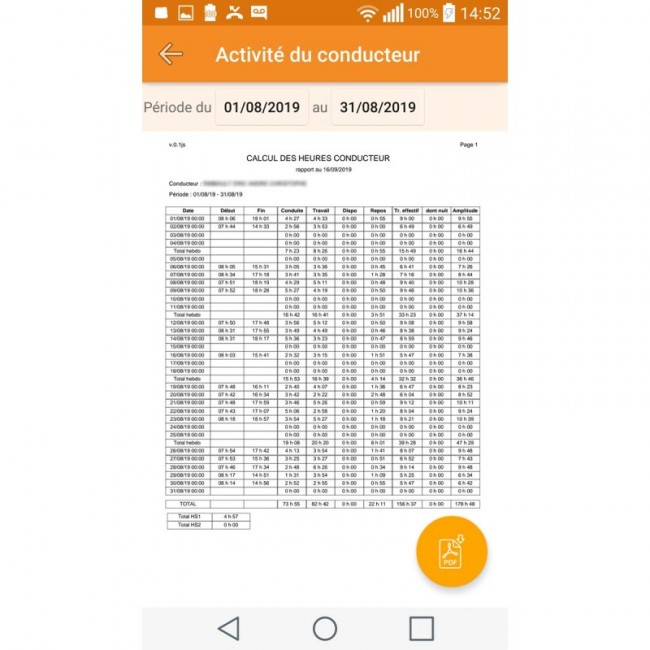Go back using the header arrow
This screenshot has width=650, height=650.
coord(171,55)
